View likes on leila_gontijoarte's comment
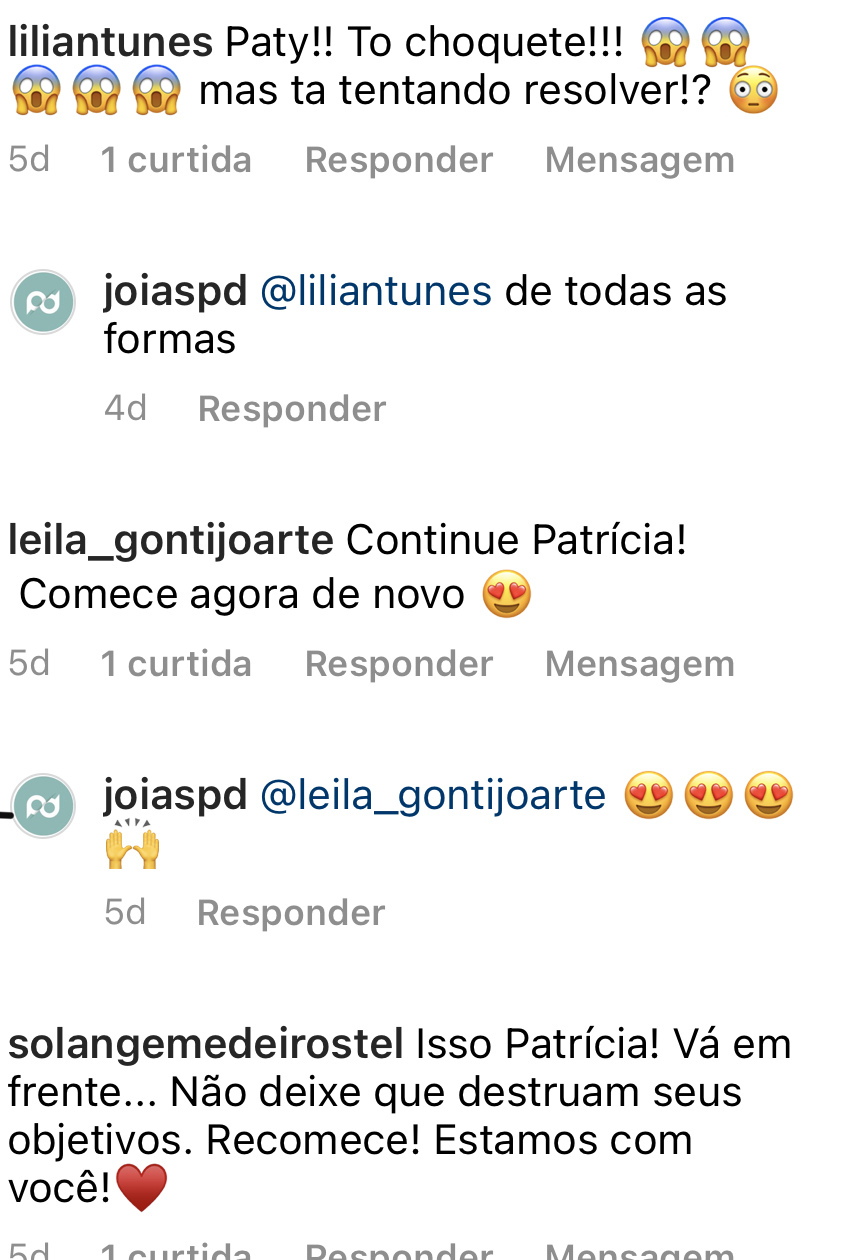Viewport: 849px width, 1260px height. (176, 664)
